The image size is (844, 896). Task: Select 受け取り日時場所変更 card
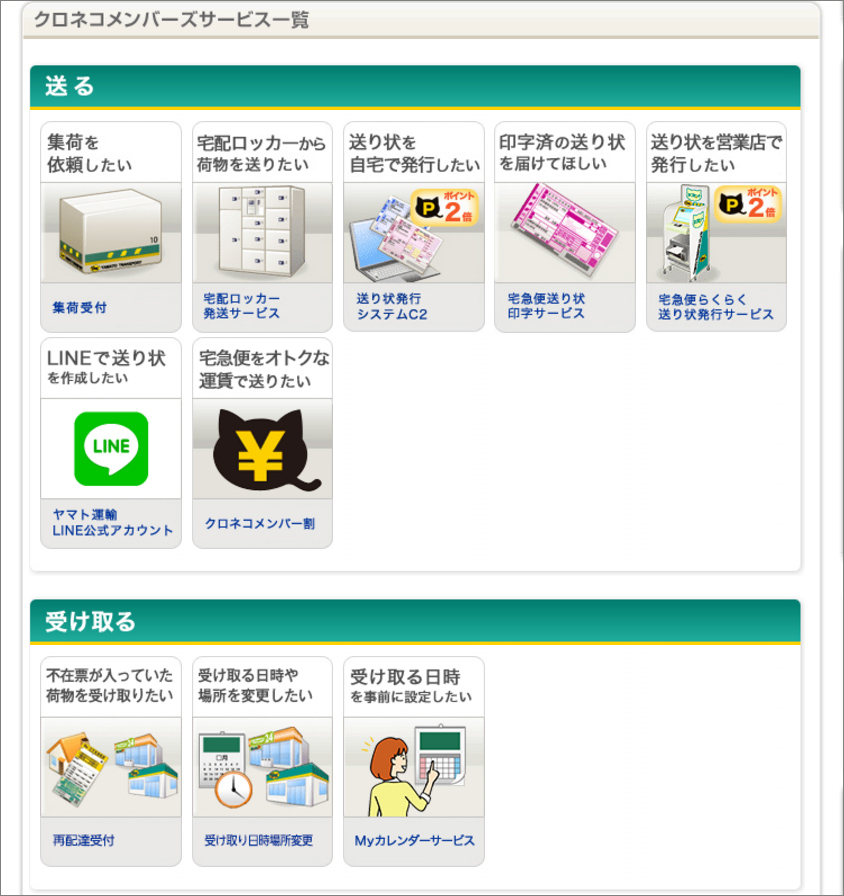pos(262,762)
